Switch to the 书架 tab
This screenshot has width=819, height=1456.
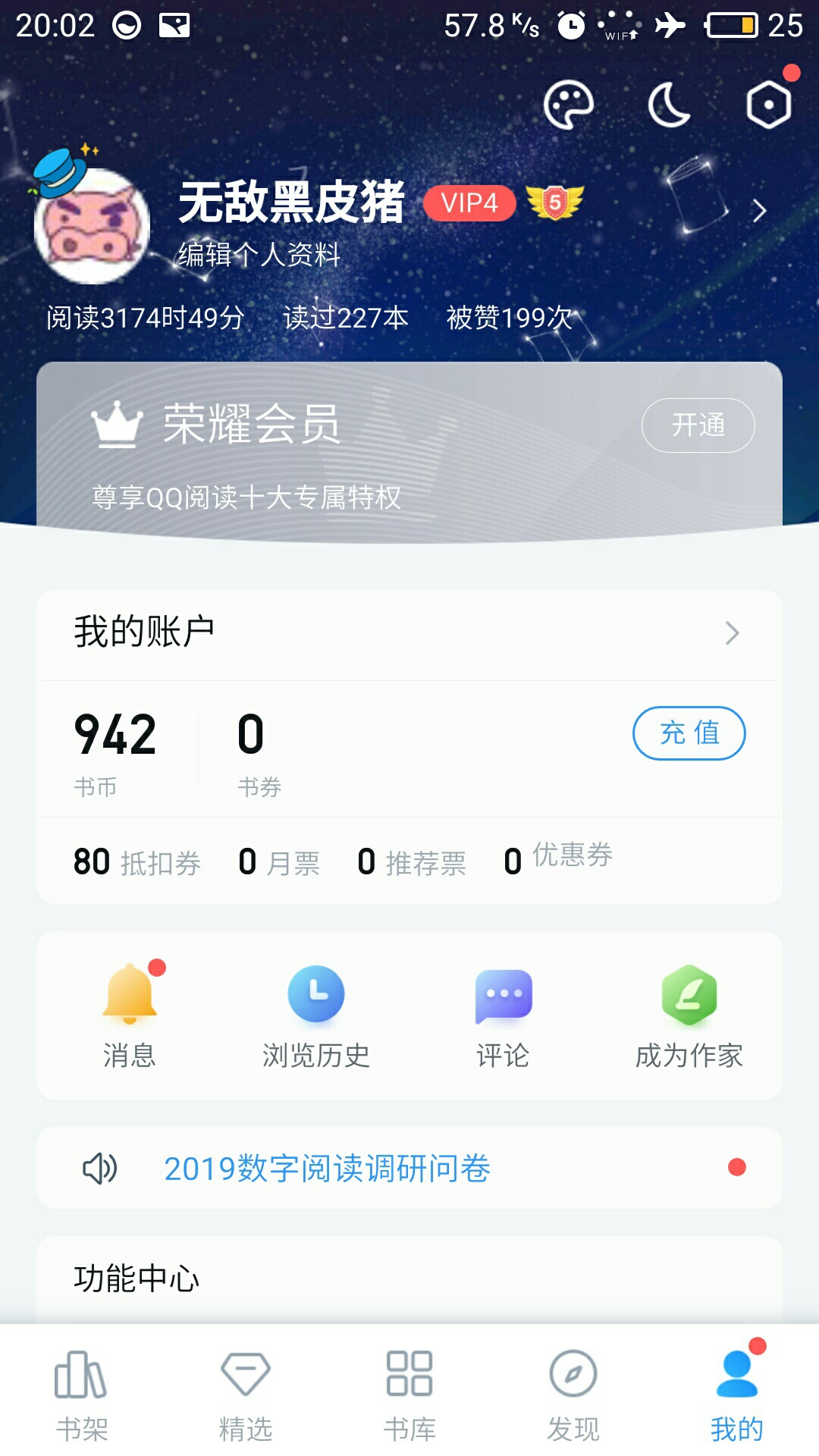82,1395
